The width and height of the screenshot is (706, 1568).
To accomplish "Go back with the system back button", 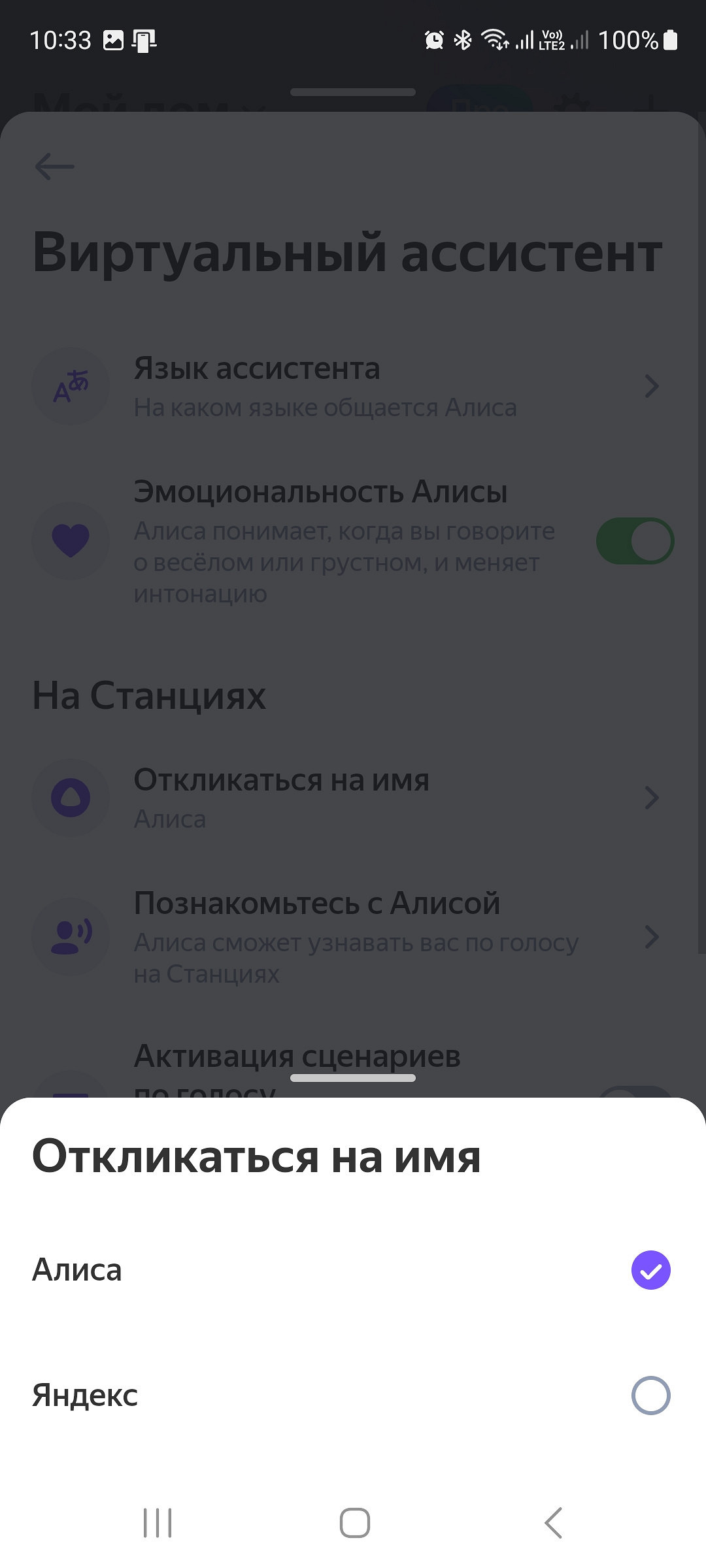I will tap(553, 1523).
